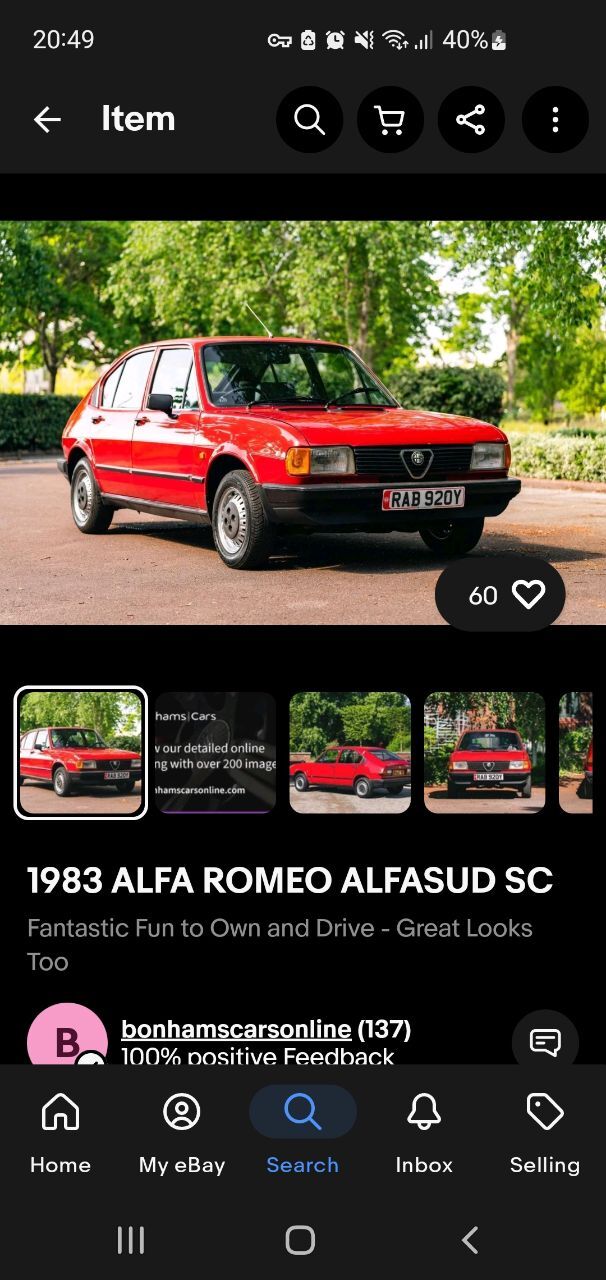
Task: Open the three-dot overflow menu
Action: click(555, 120)
